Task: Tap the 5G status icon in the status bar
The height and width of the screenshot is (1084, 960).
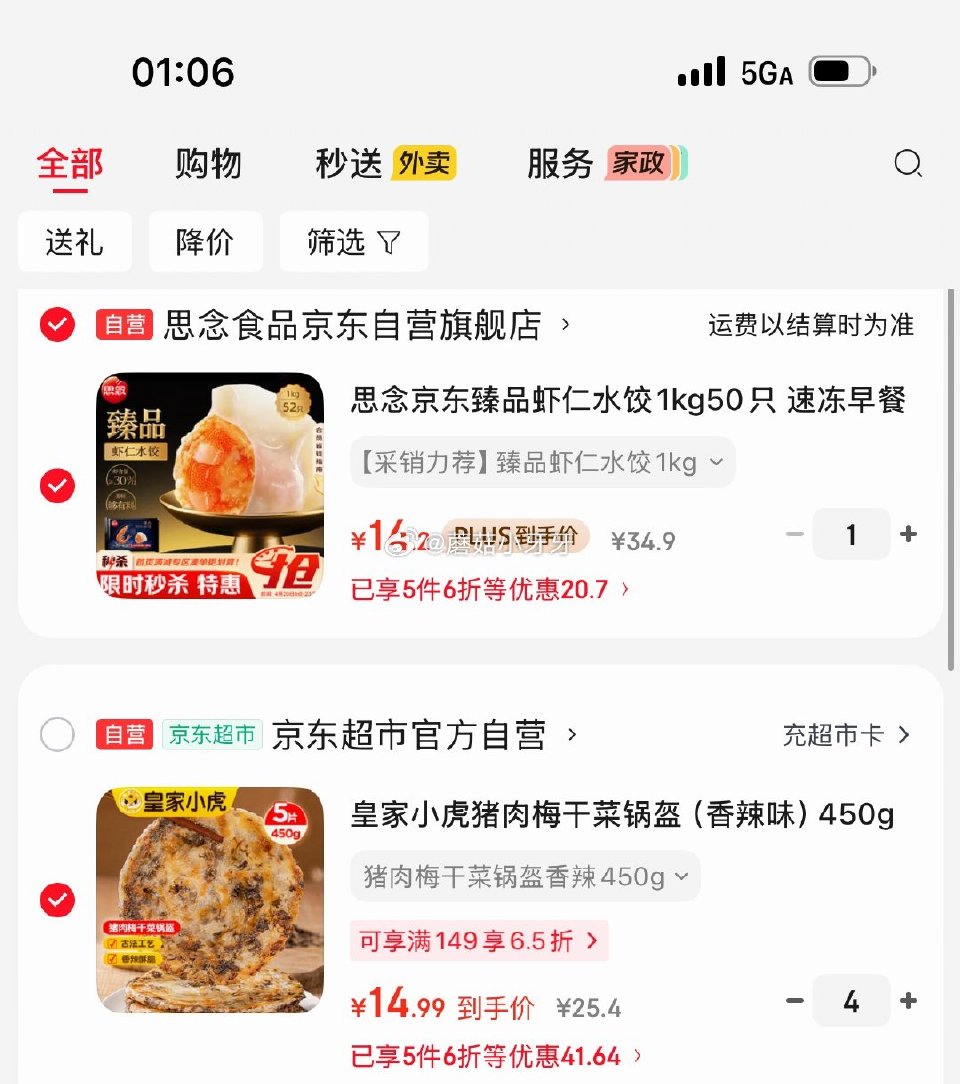Action: (x=763, y=70)
